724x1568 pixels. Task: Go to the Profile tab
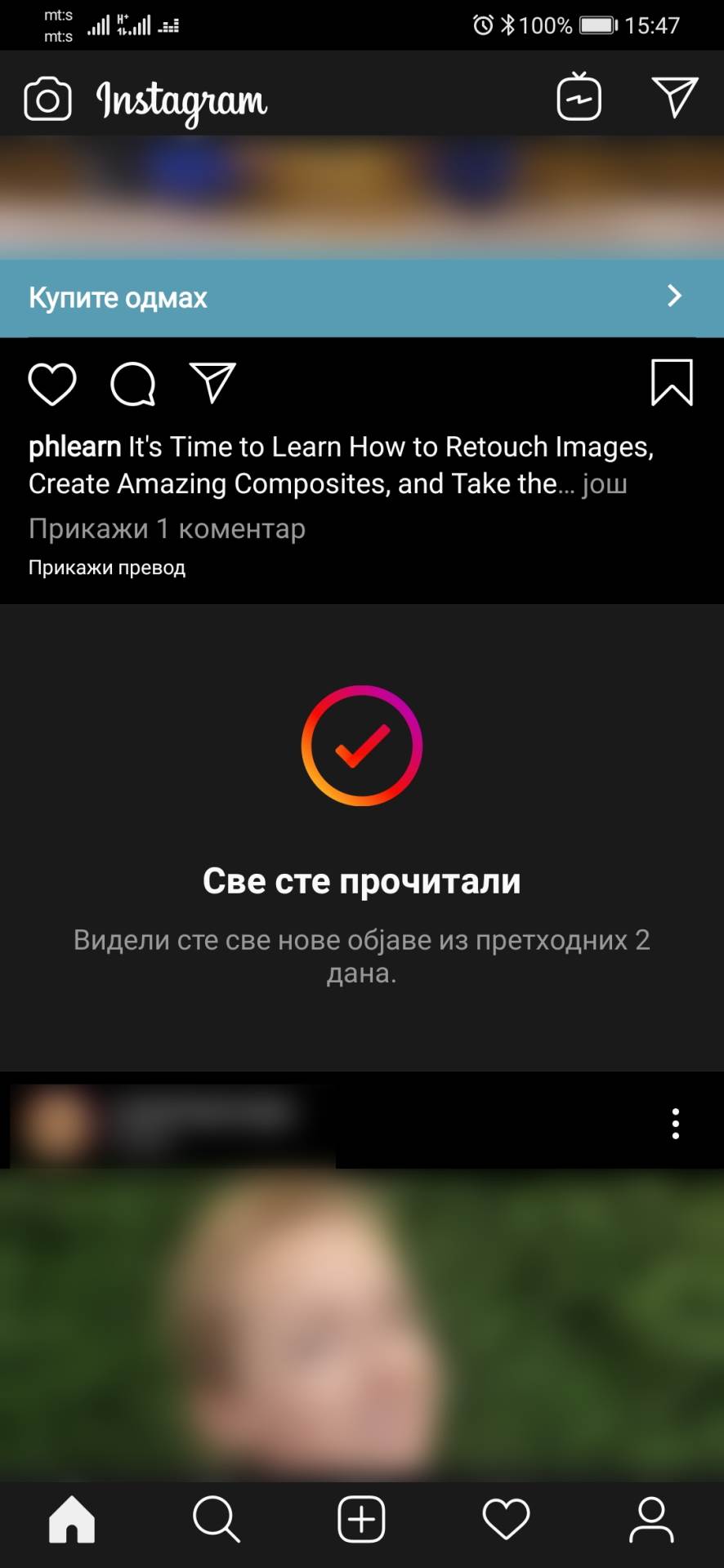(x=651, y=1520)
